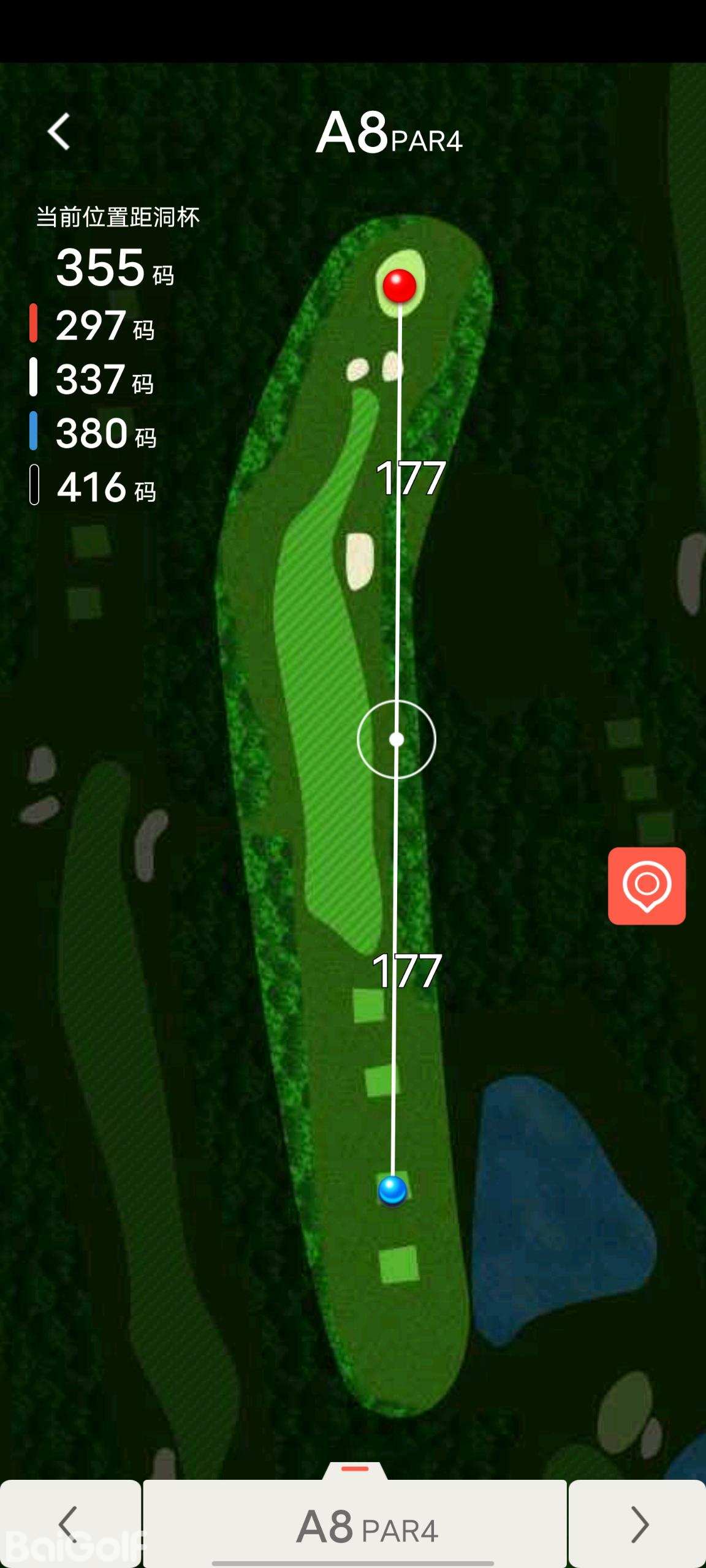Go back using the top-left arrow
Screen dimensions: 706x1568
pyautogui.click(x=59, y=132)
